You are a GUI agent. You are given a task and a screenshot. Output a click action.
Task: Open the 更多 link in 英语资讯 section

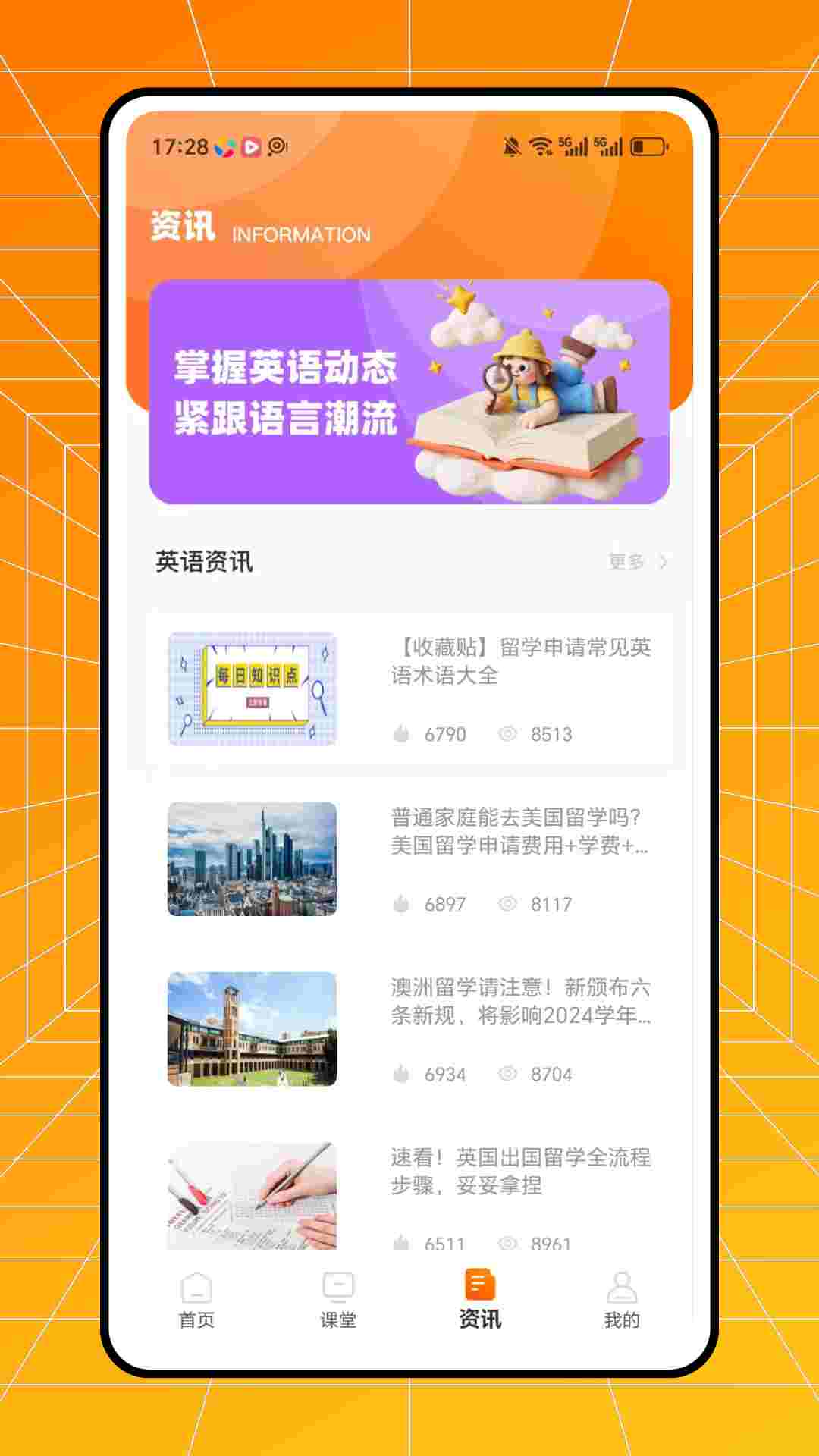tap(625, 563)
